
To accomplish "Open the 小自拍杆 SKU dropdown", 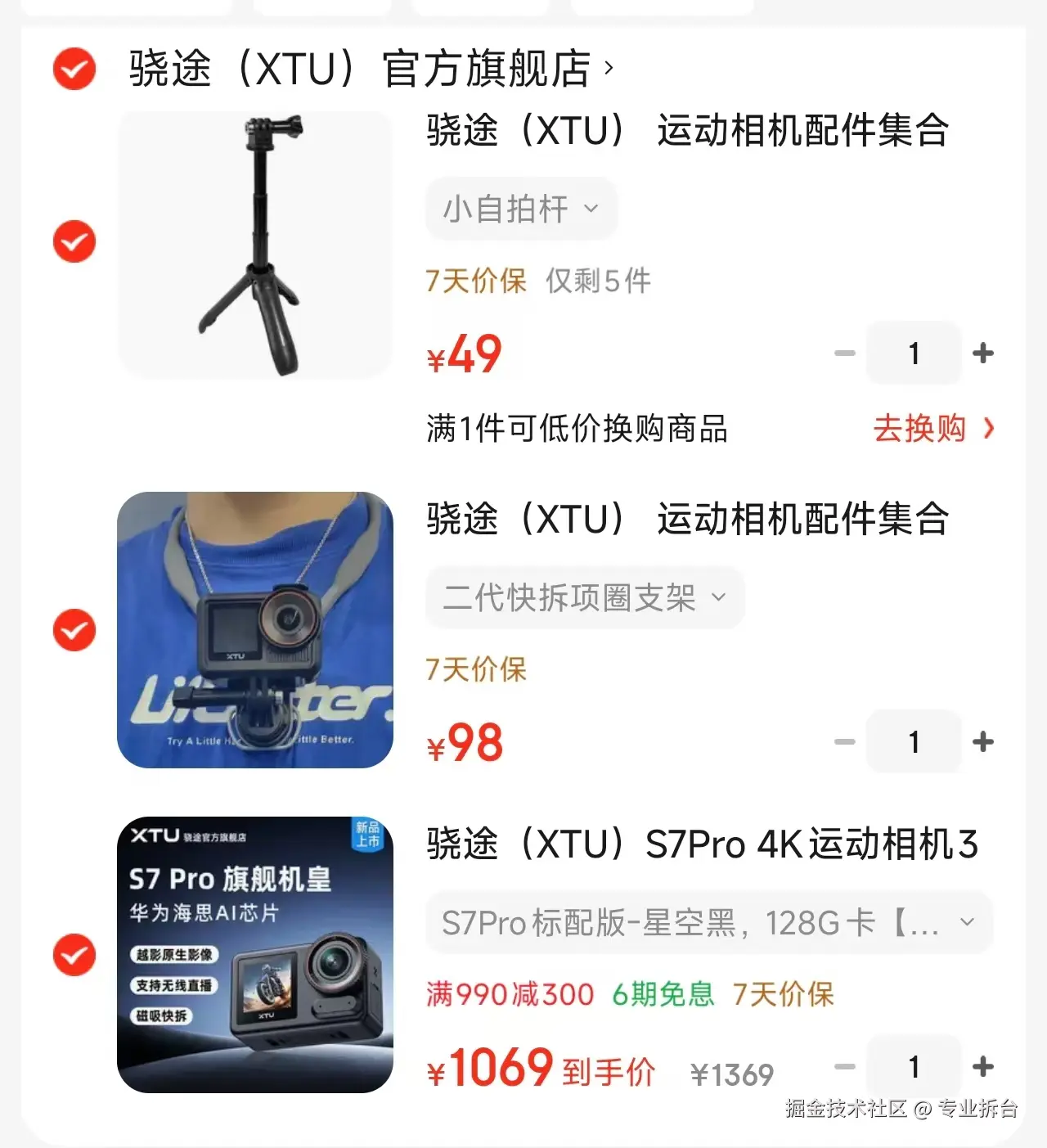I will coord(521,209).
